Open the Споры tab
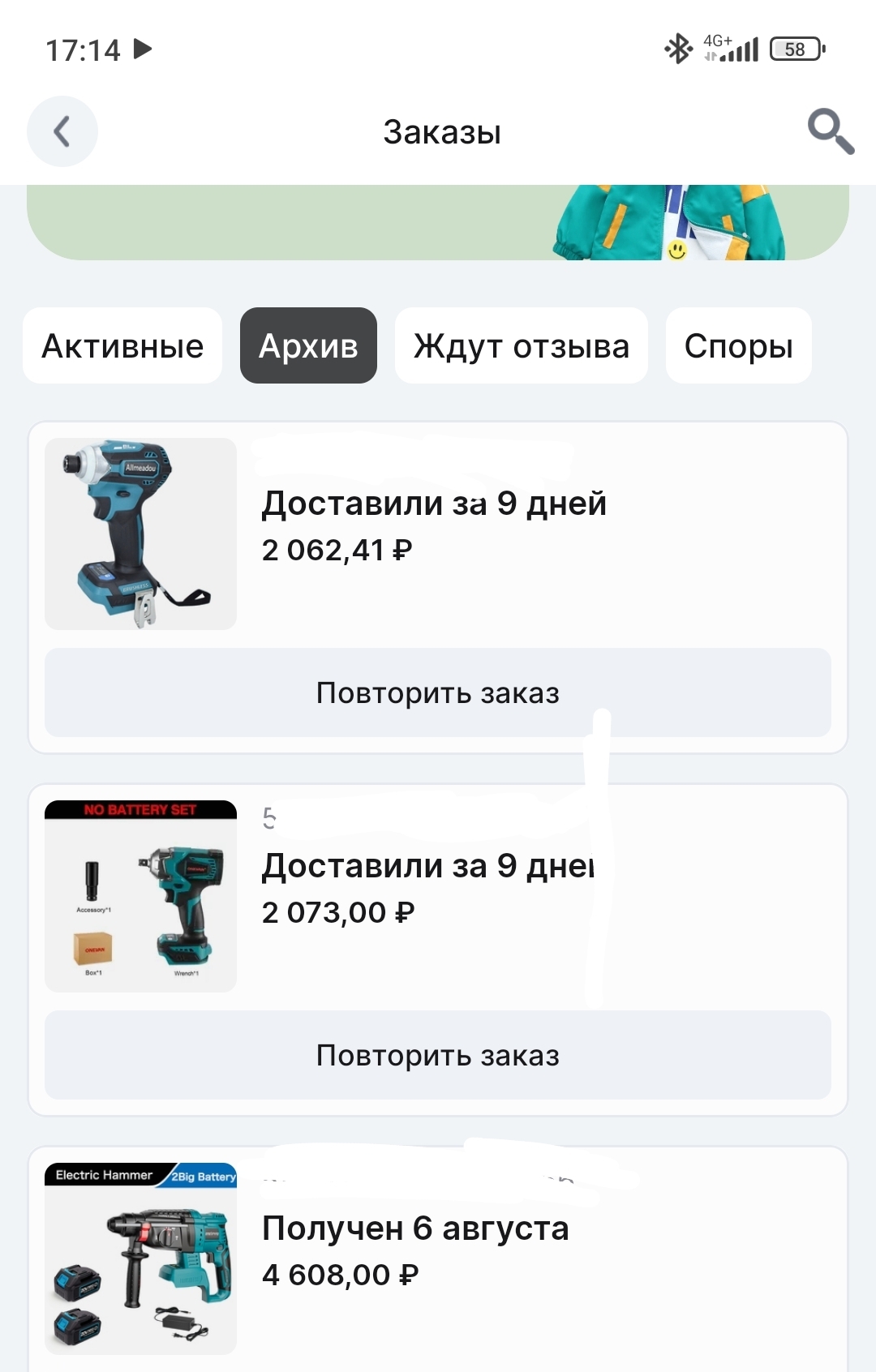Image resolution: width=876 pixels, height=1372 pixels. click(738, 346)
